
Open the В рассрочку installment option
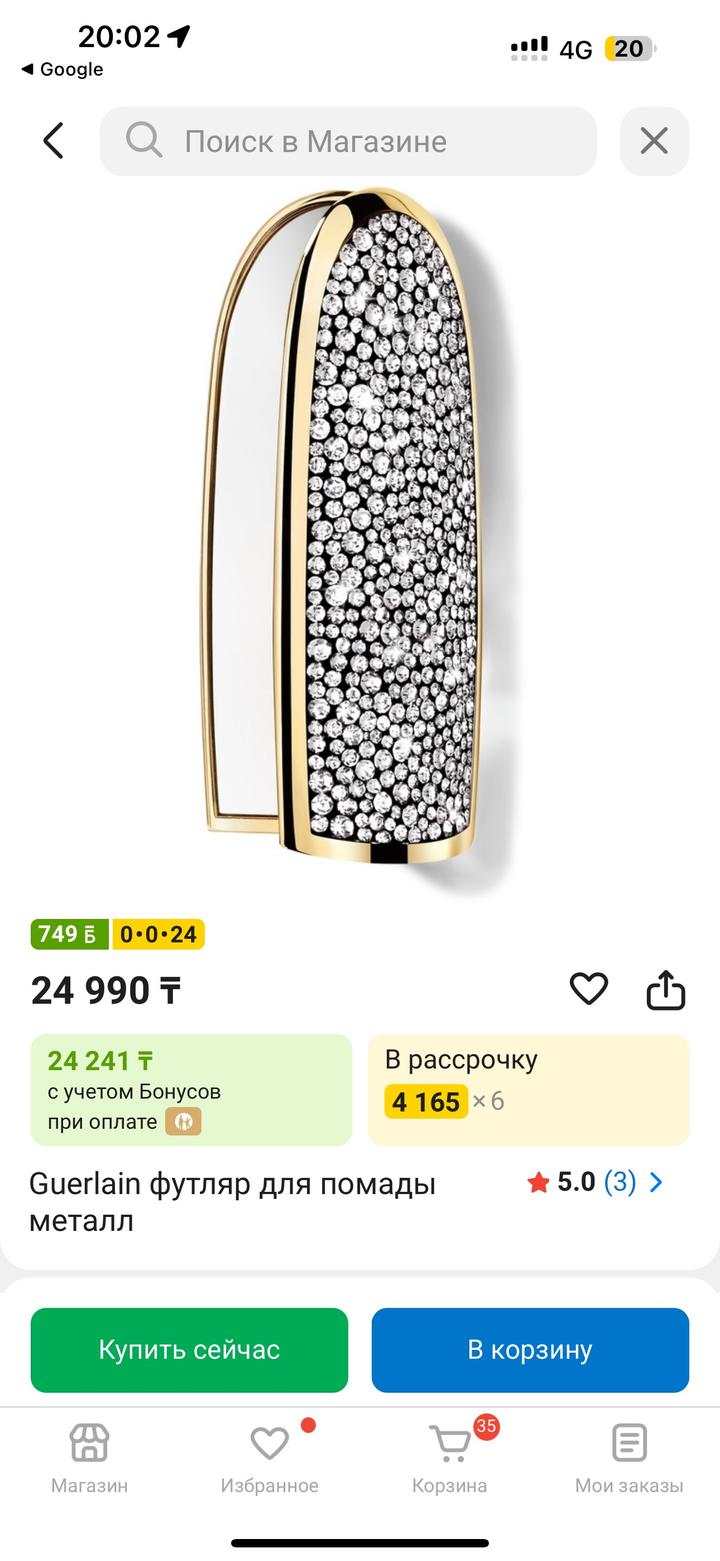[528, 1089]
